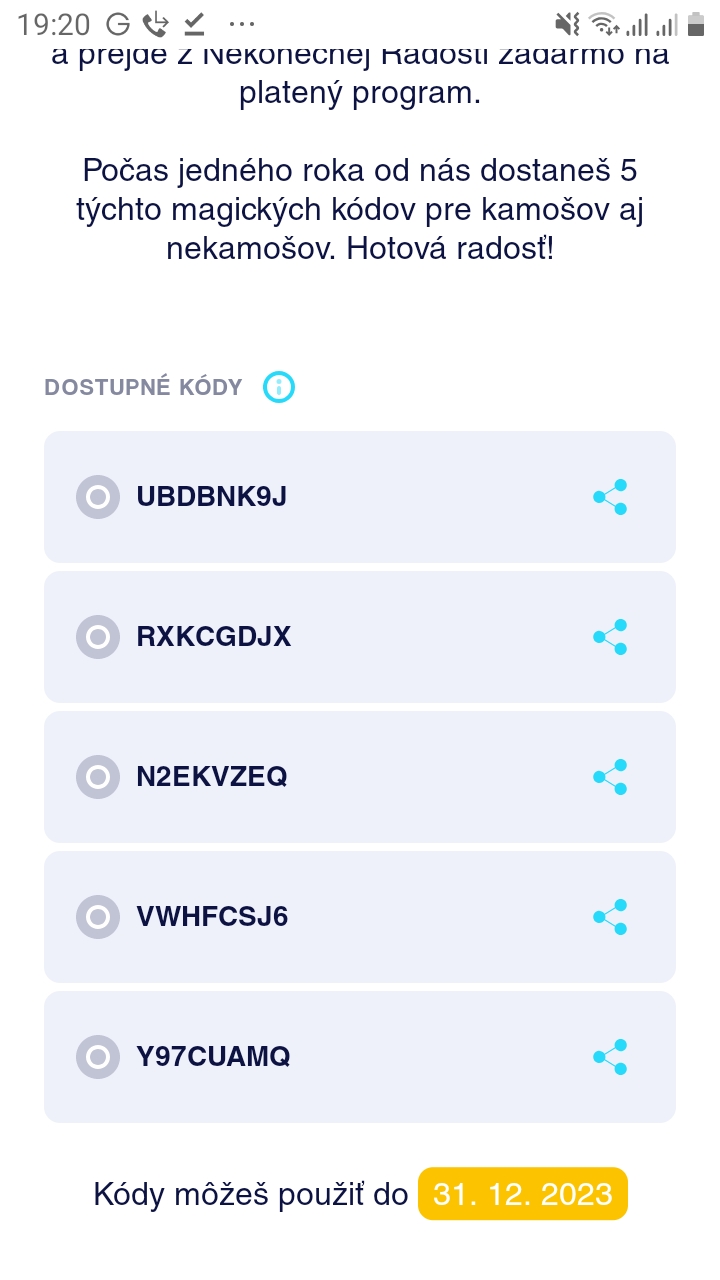Select the radio button for VWHFCSJ6

tap(98, 917)
